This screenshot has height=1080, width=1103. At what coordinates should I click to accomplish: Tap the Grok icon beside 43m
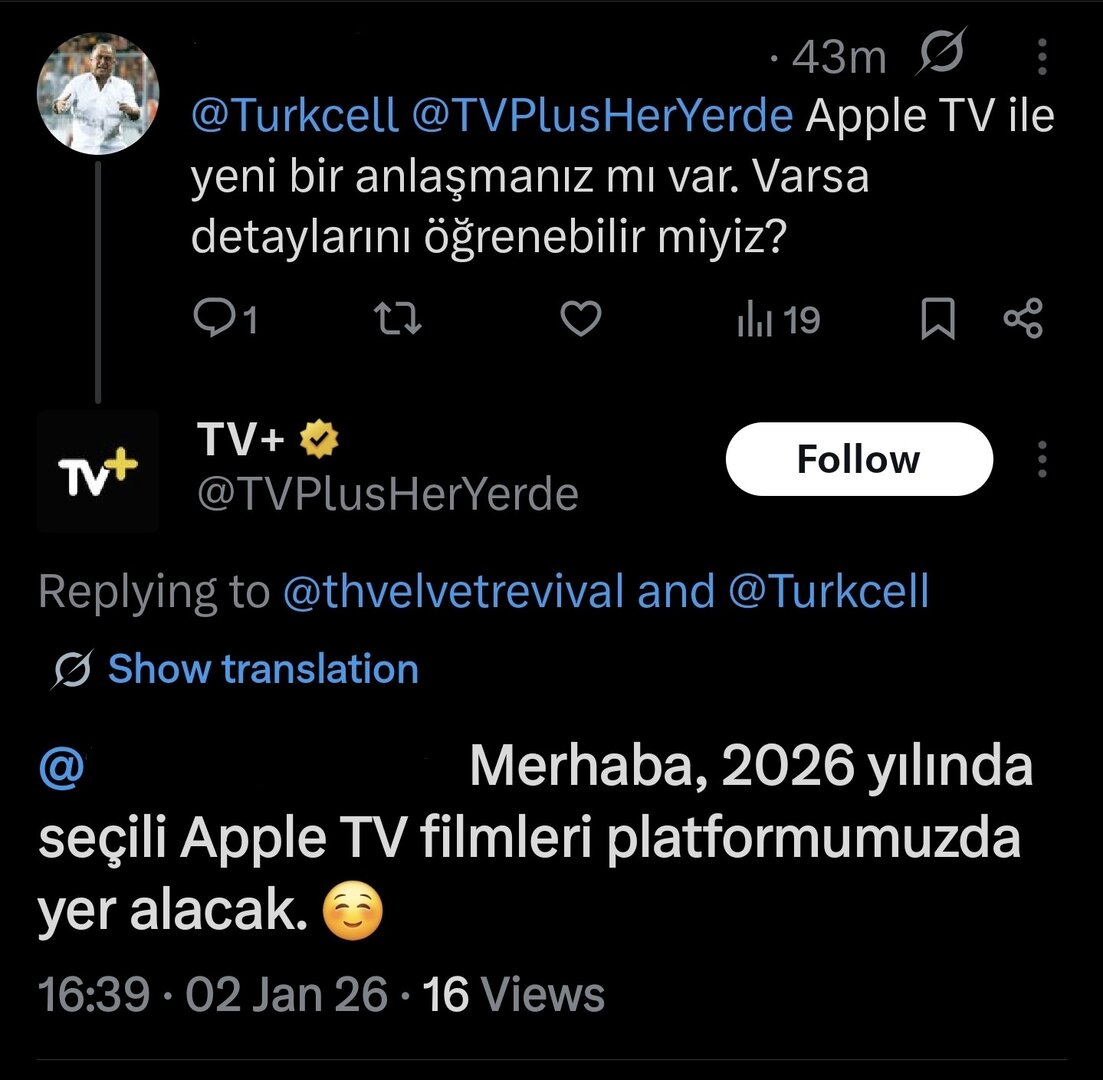[x=941, y=55]
